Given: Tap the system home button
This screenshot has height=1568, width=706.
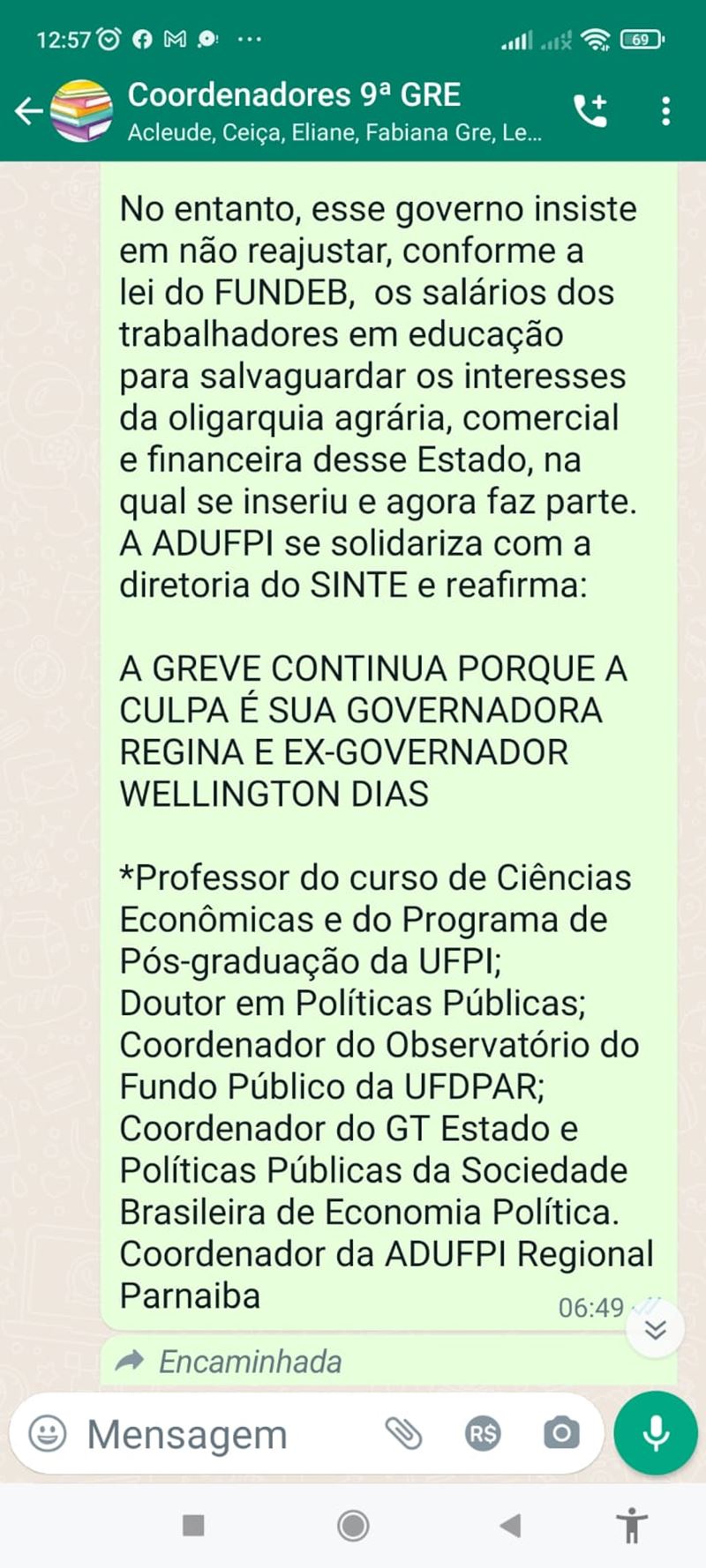Looking at the screenshot, I should pos(353,1525).
